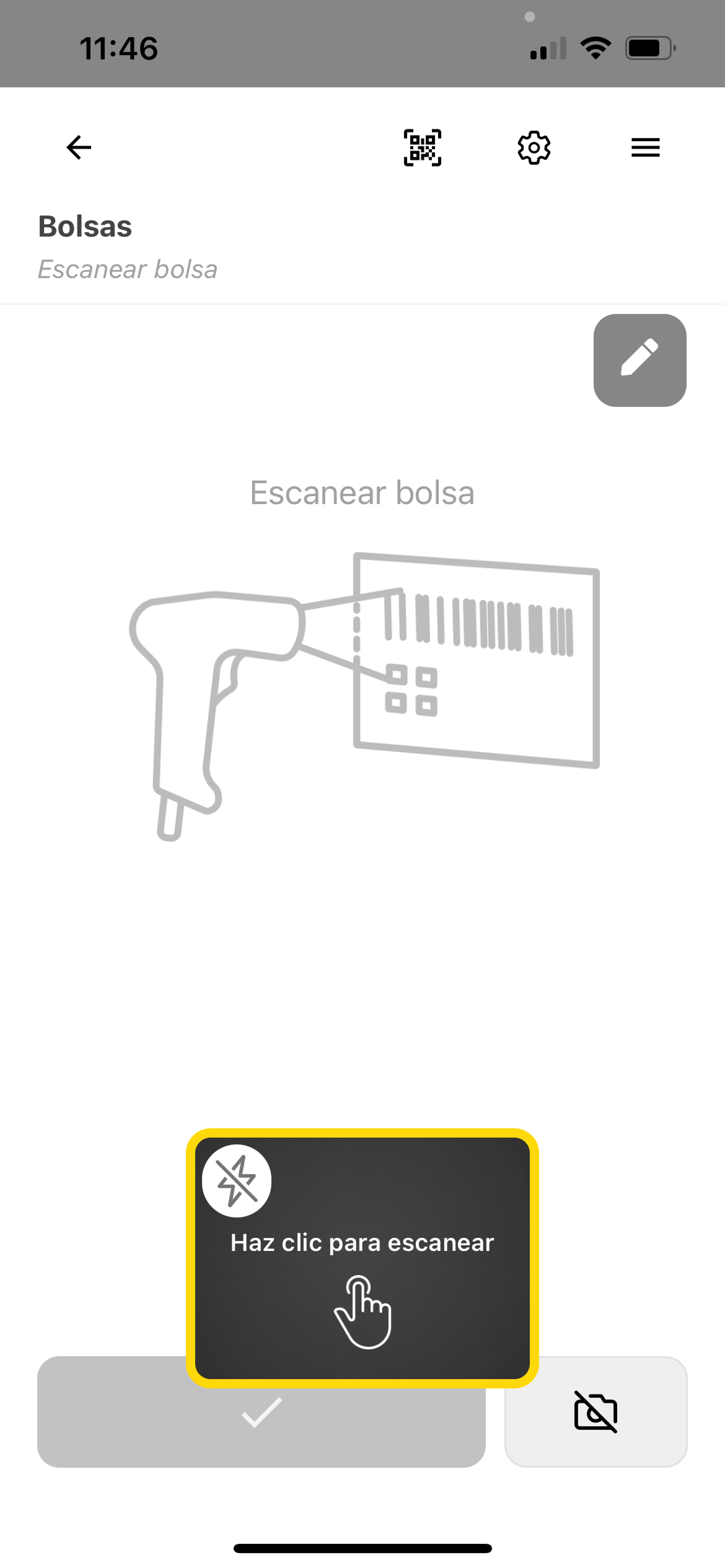Toggle the flash off icon
725x1568 pixels.
pyautogui.click(x=236, y=1180)
